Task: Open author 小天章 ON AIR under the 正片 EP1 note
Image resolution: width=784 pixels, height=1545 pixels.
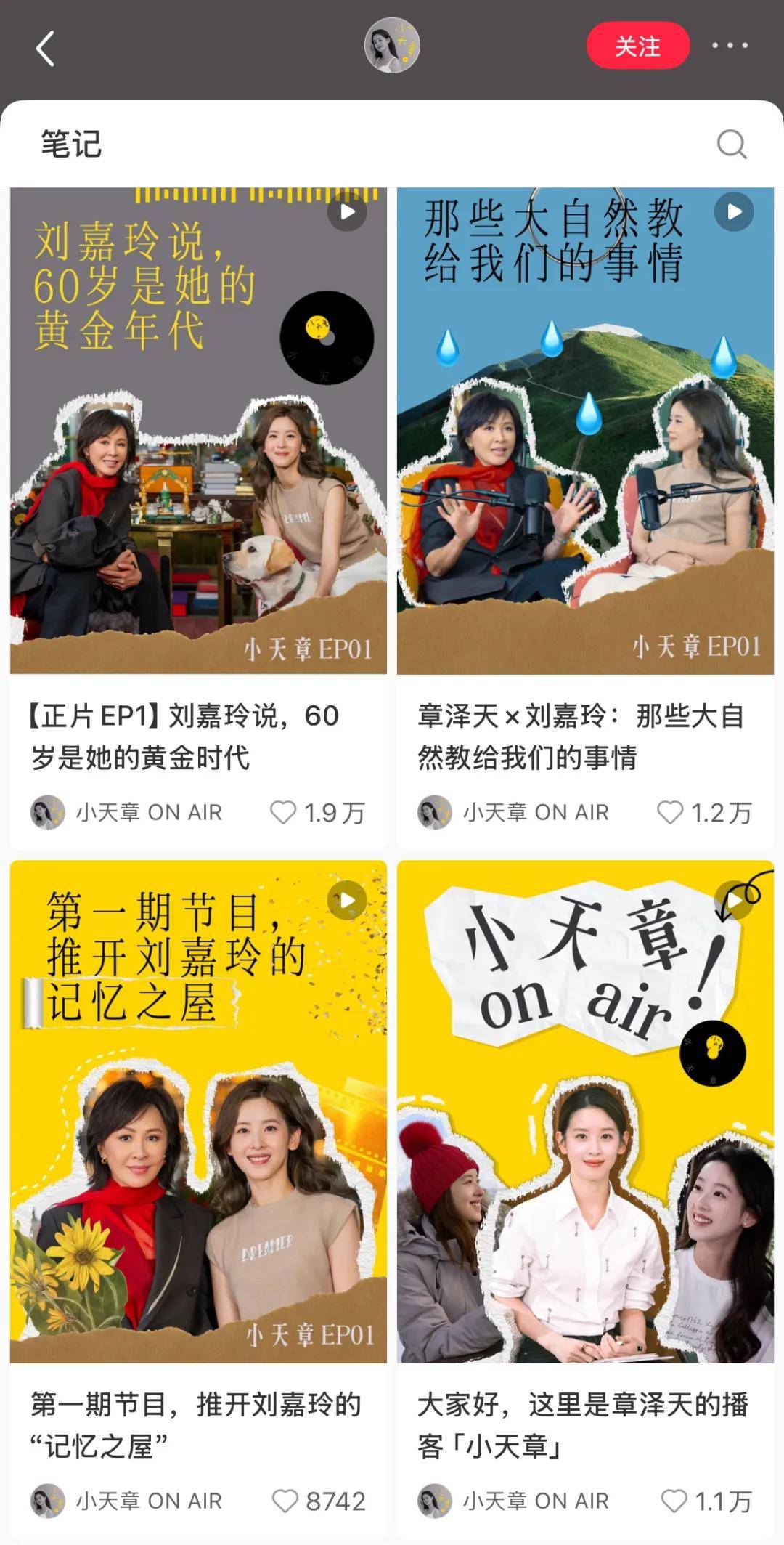Action: pos(127,812)
